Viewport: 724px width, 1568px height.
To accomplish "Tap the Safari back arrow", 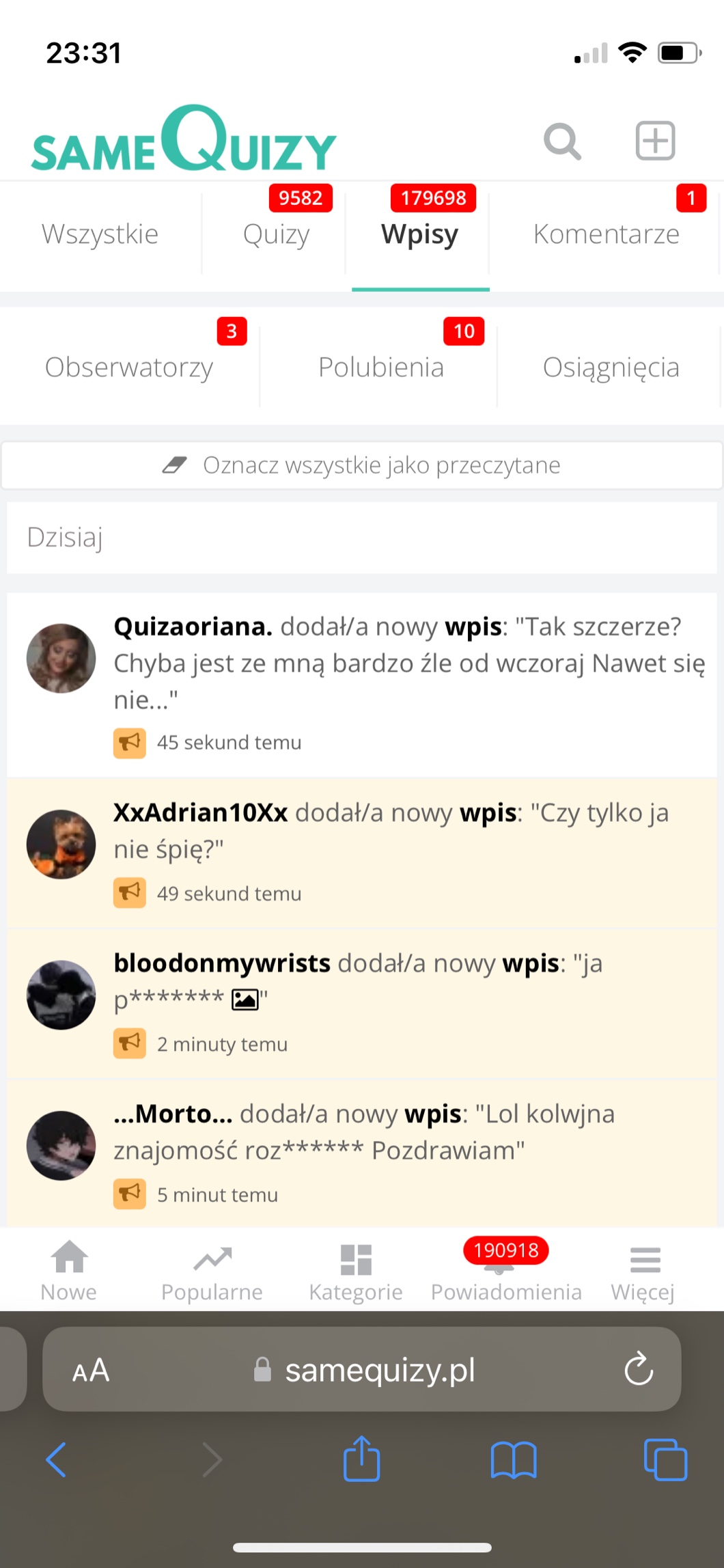I will [x=56, y=1459].
